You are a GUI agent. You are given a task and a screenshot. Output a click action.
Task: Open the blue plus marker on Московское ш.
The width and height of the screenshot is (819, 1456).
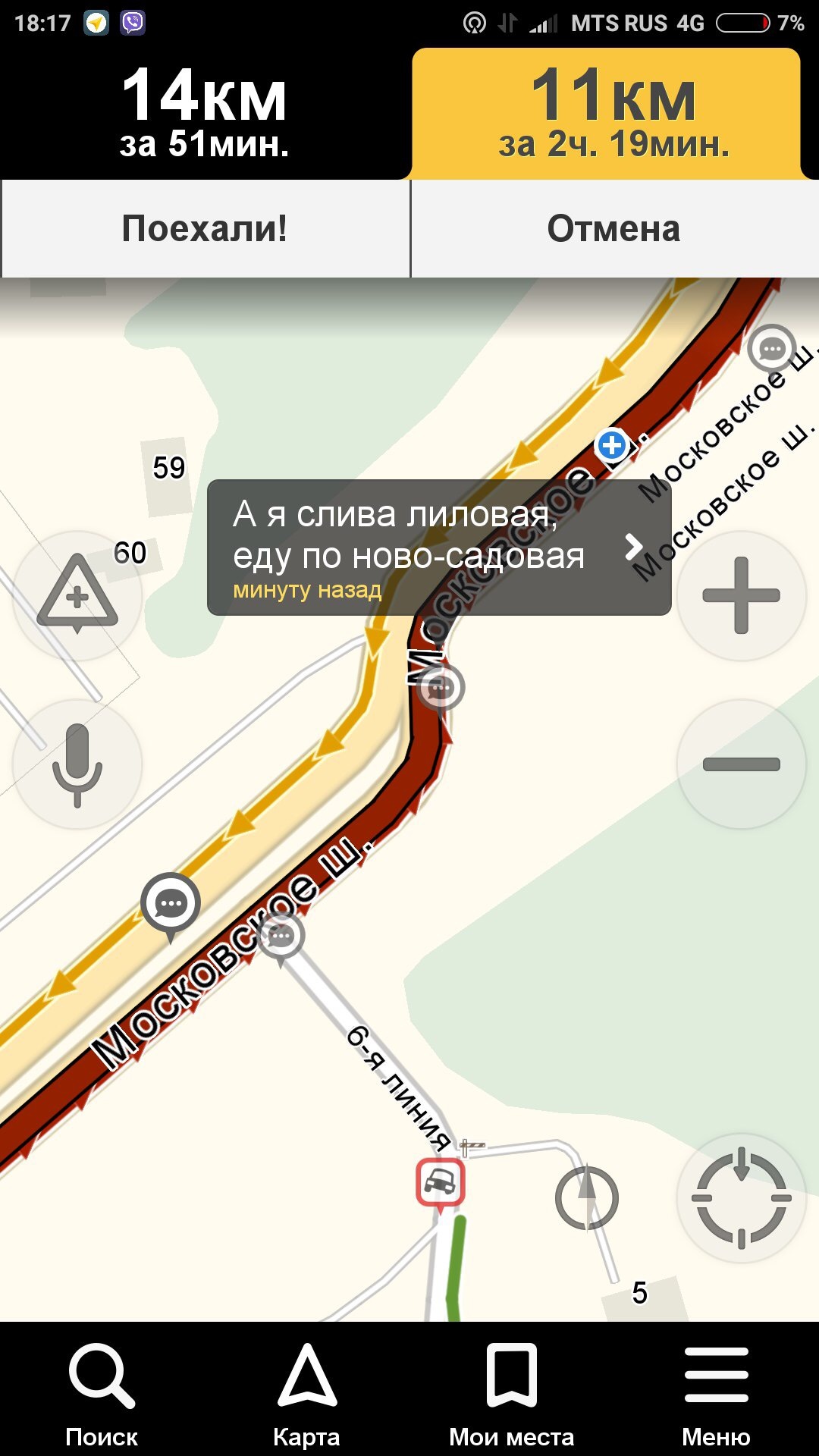(612, 445)
